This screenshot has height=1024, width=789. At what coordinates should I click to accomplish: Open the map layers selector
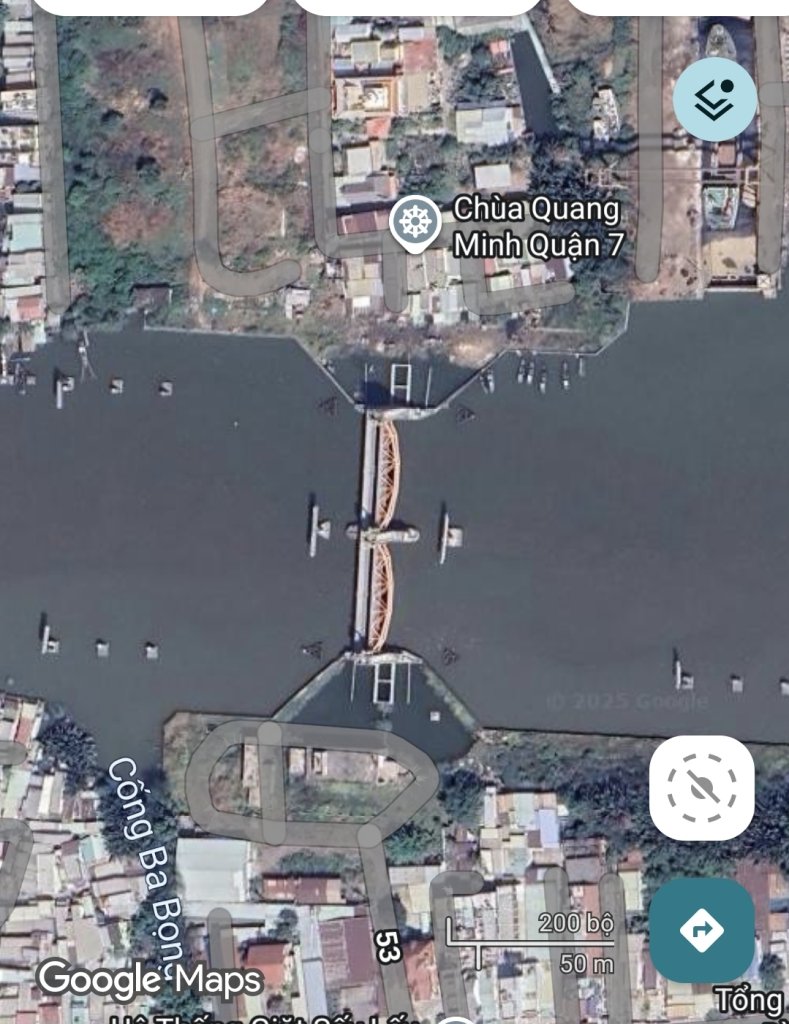click(x=714, y=100)
